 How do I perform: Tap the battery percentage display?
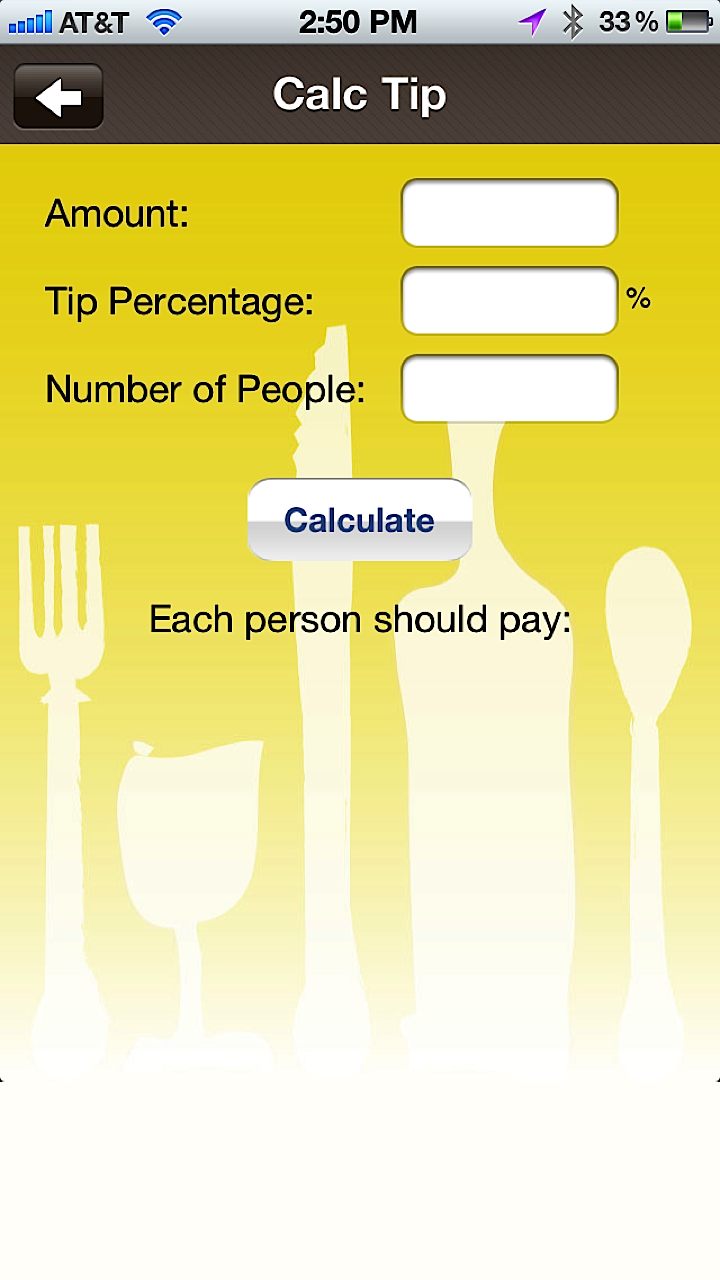click(x=627, y=20)
